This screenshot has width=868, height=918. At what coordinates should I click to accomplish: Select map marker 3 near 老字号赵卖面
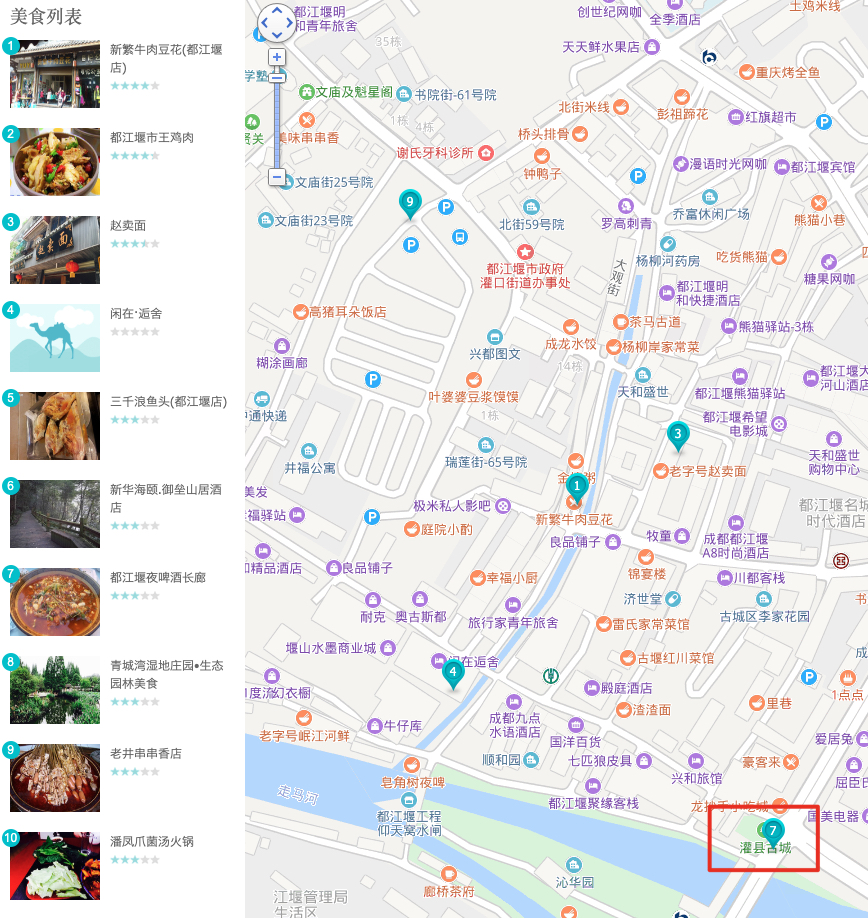point(678,435)
